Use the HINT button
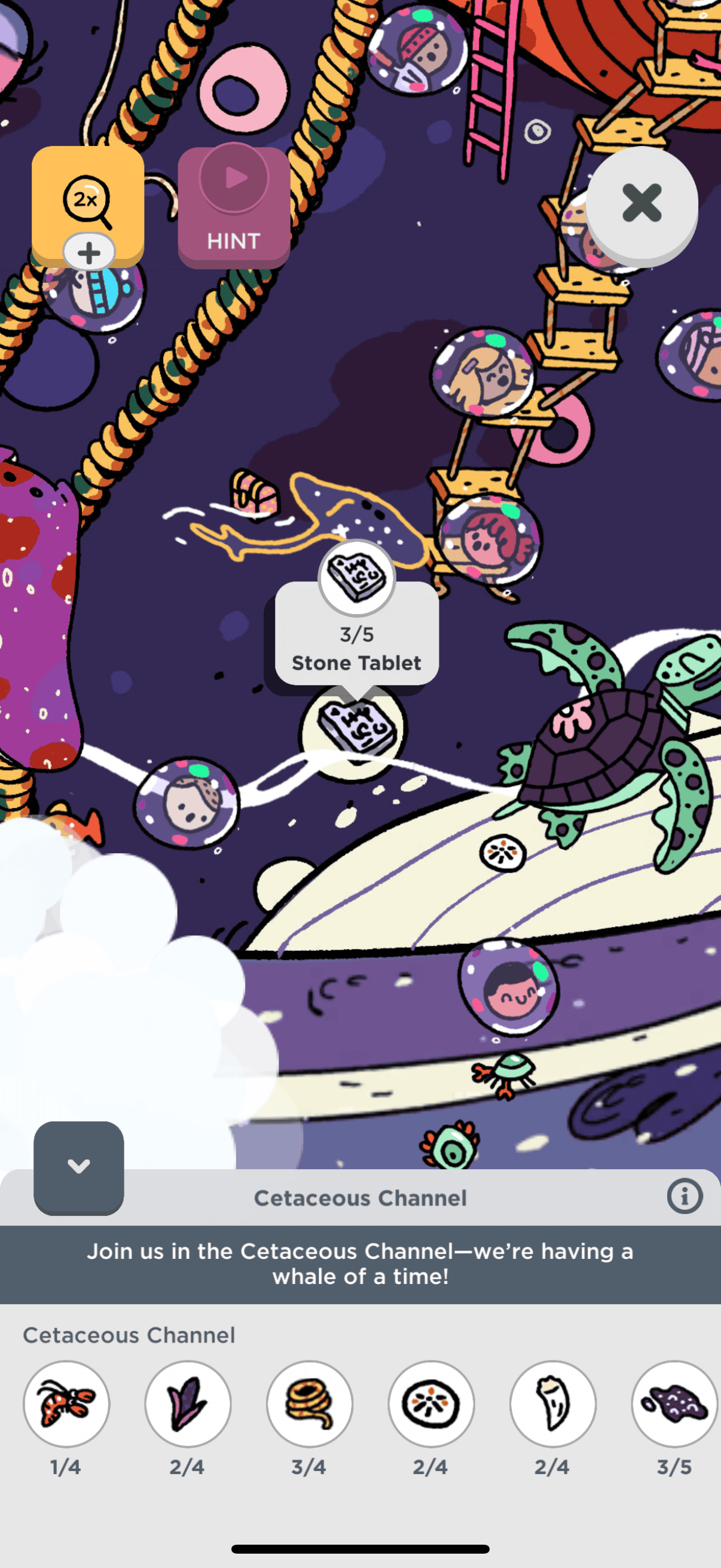 click(234, 206)
